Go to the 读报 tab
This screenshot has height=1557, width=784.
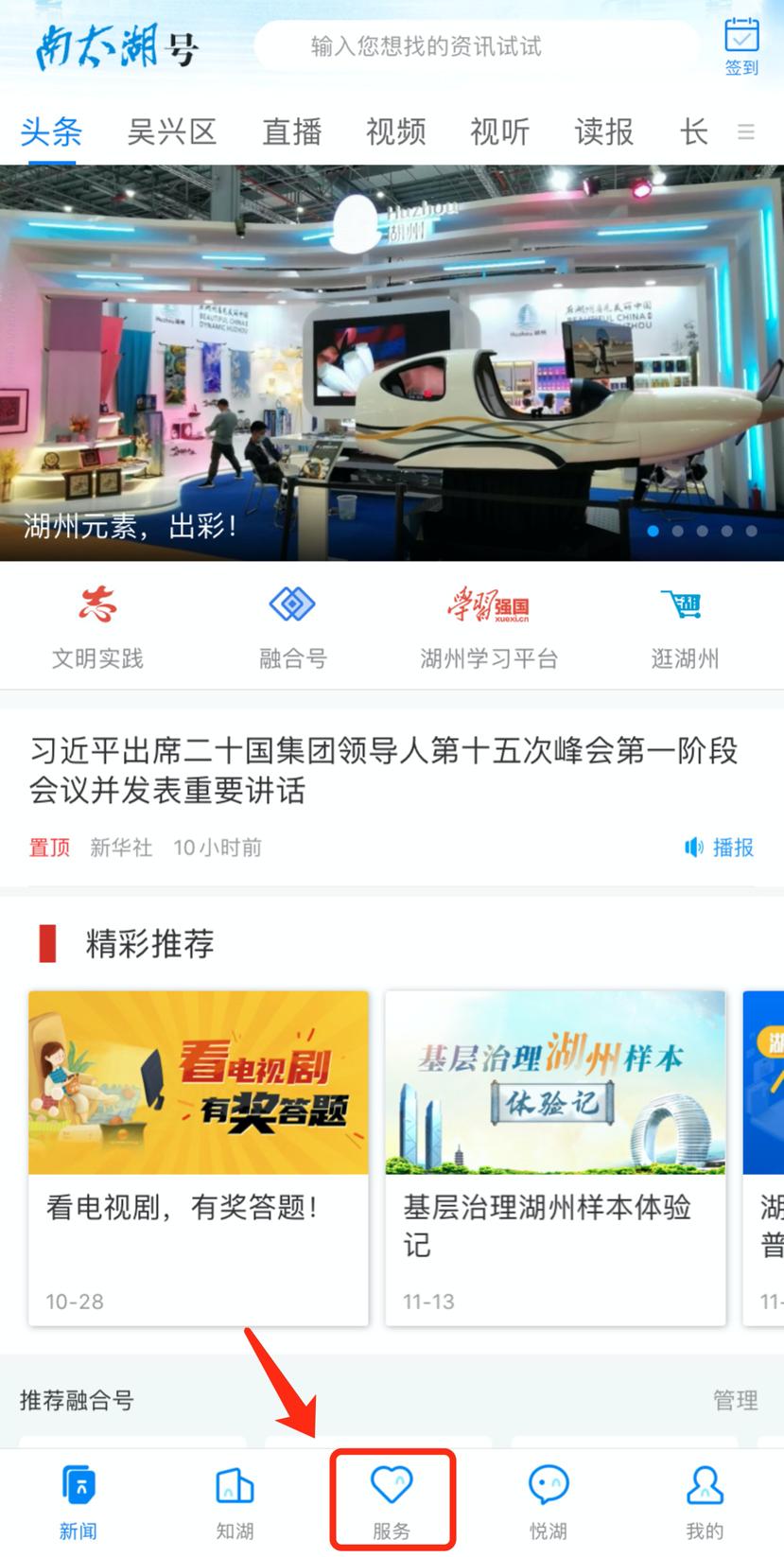click(x=603, y=131)
